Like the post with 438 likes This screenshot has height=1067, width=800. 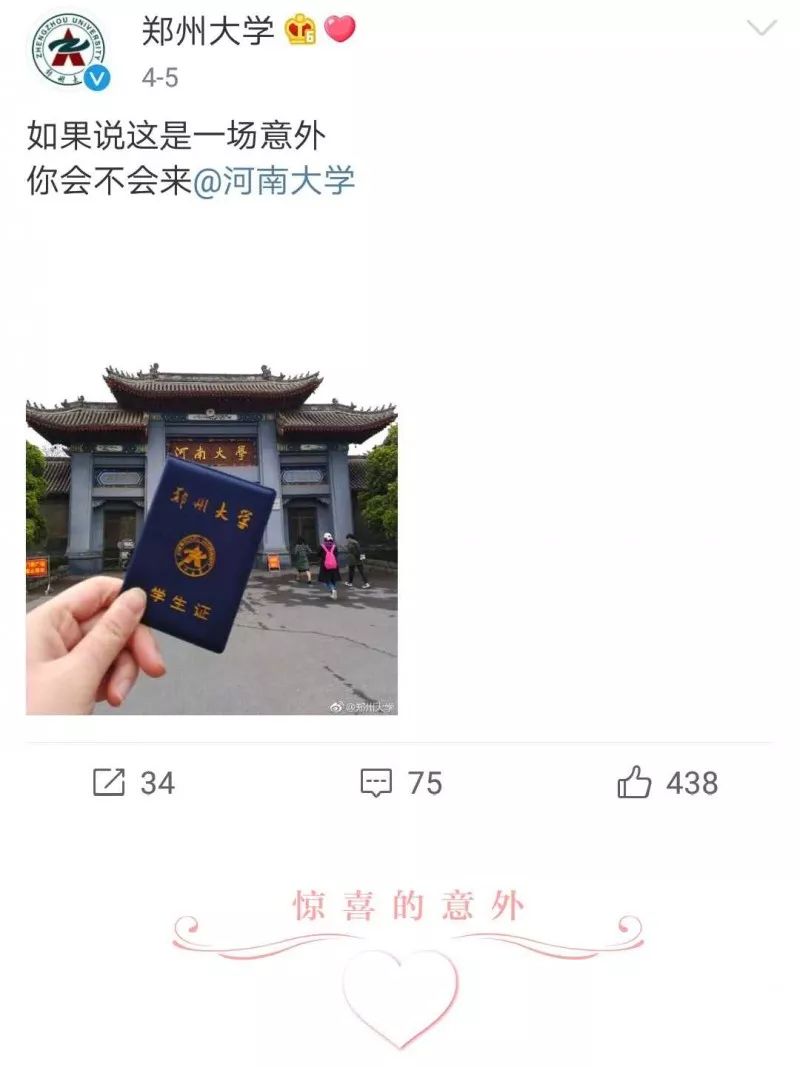click(x=667, y=783)
